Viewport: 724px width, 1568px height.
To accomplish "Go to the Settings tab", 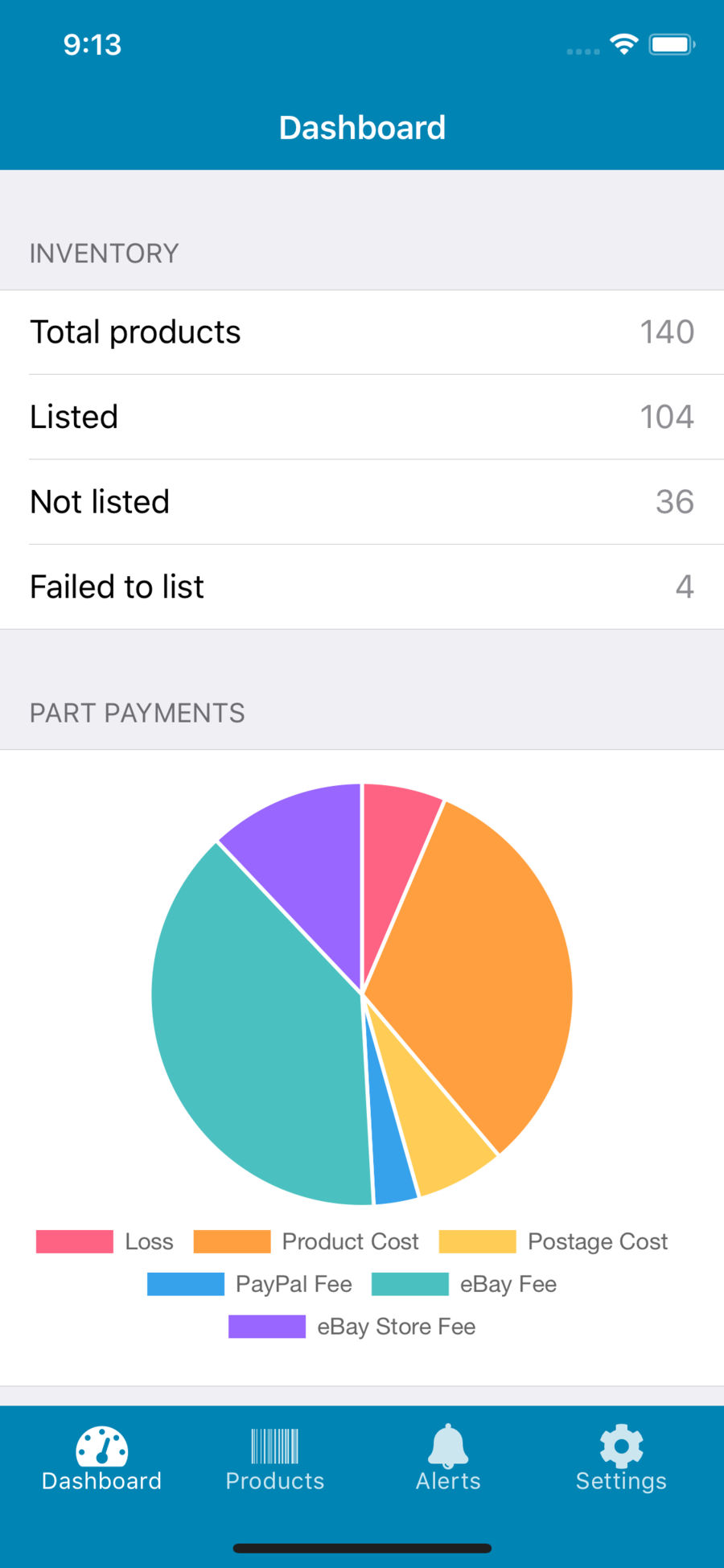I will pos(621,1459).
